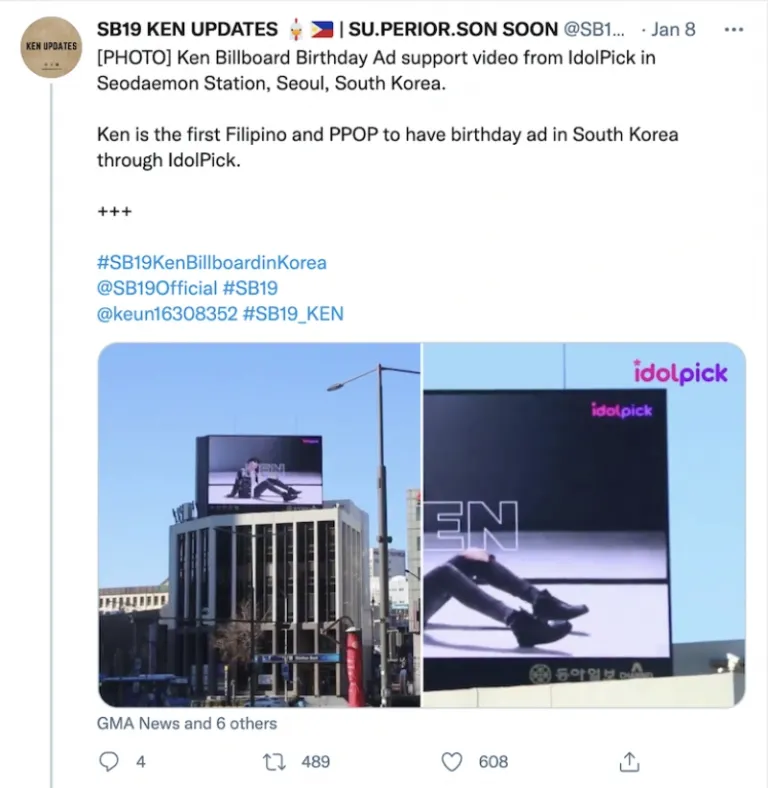Reply to this tweet

[x=110, y=762]
